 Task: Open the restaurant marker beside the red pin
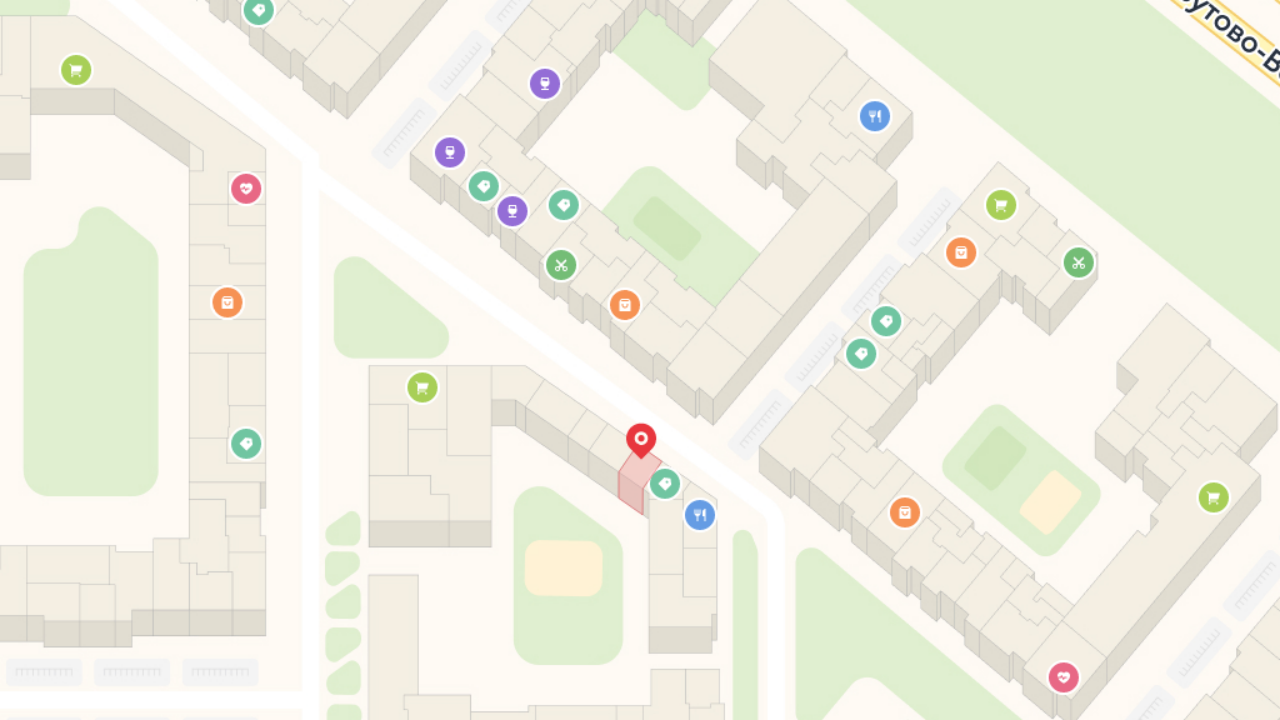(x=700, y=515)
